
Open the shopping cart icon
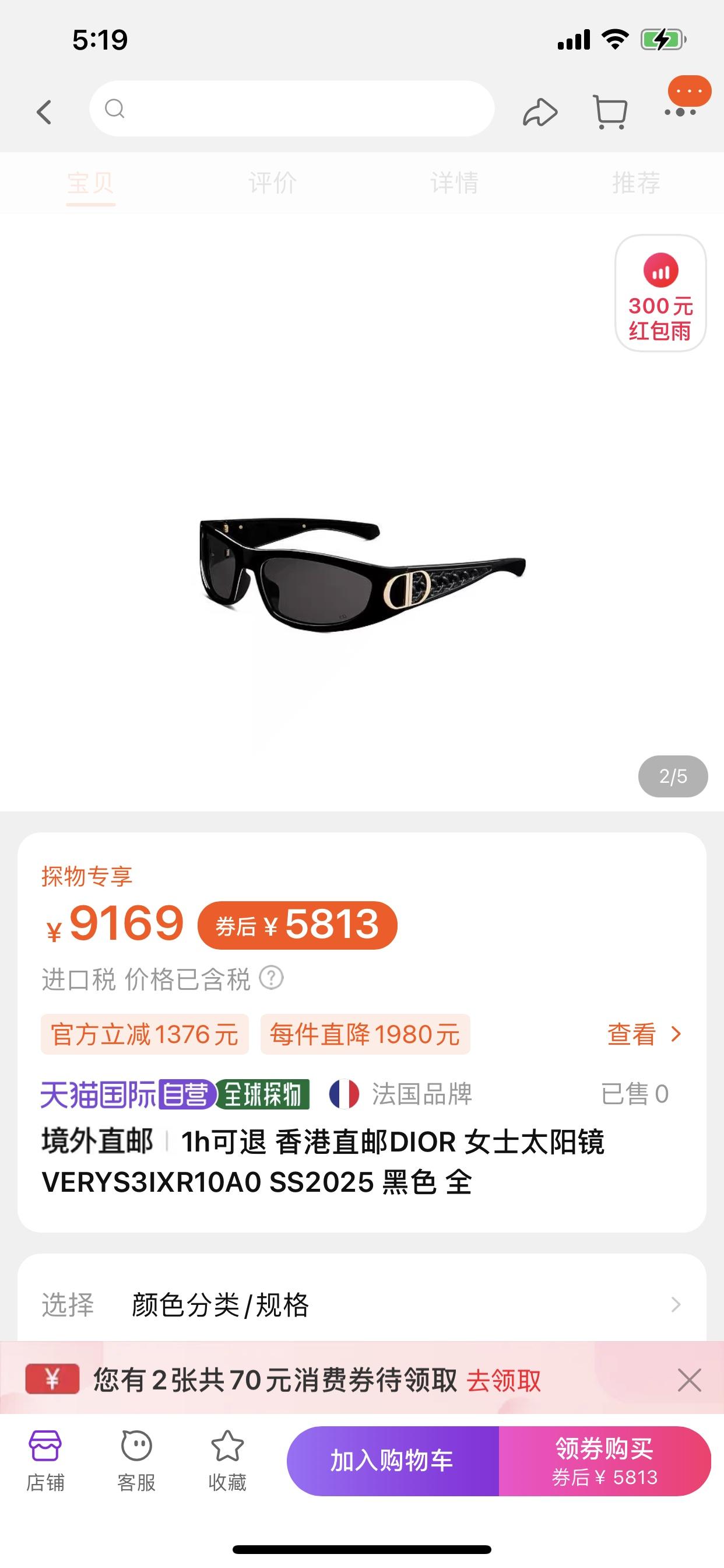coord(610,112)
